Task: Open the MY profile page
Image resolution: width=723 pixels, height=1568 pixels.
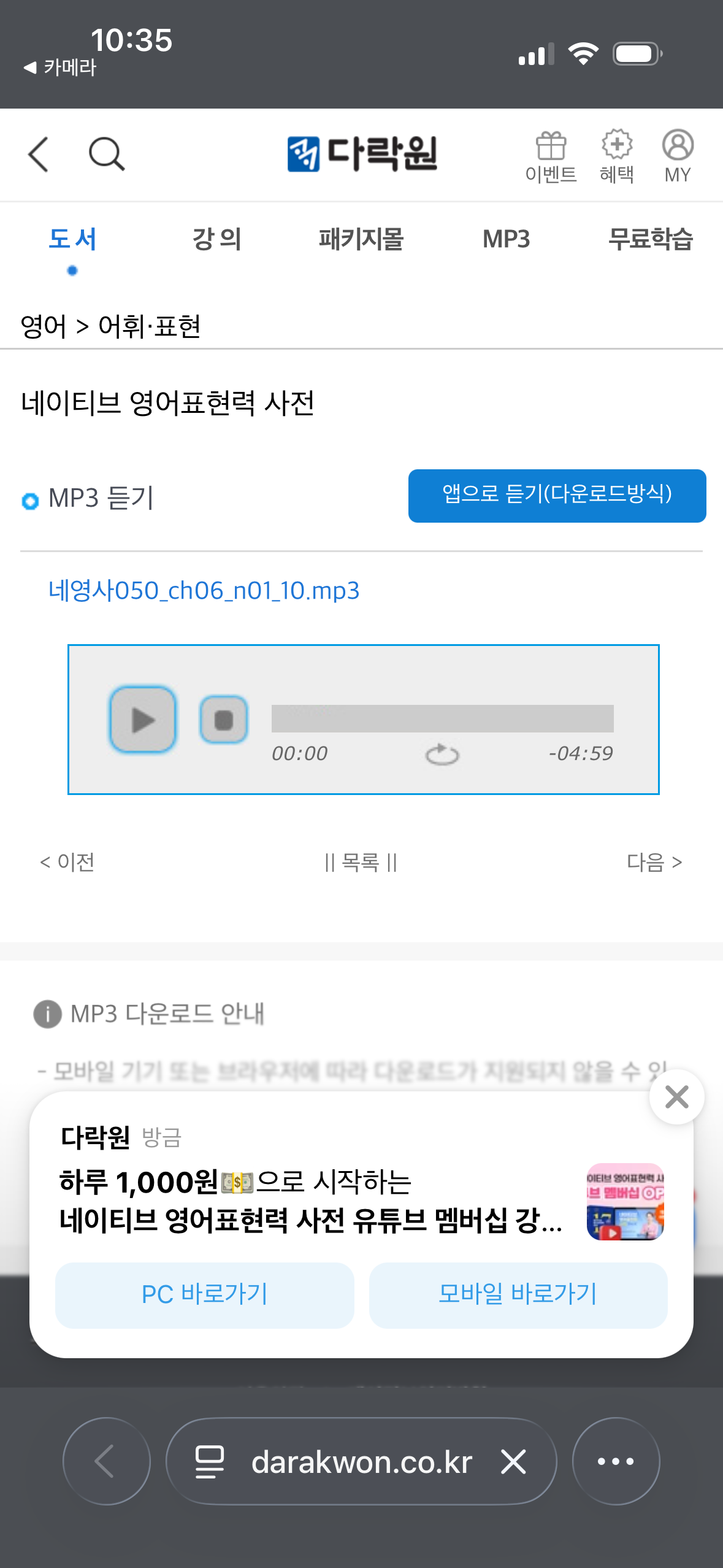Action: point(677,157)
